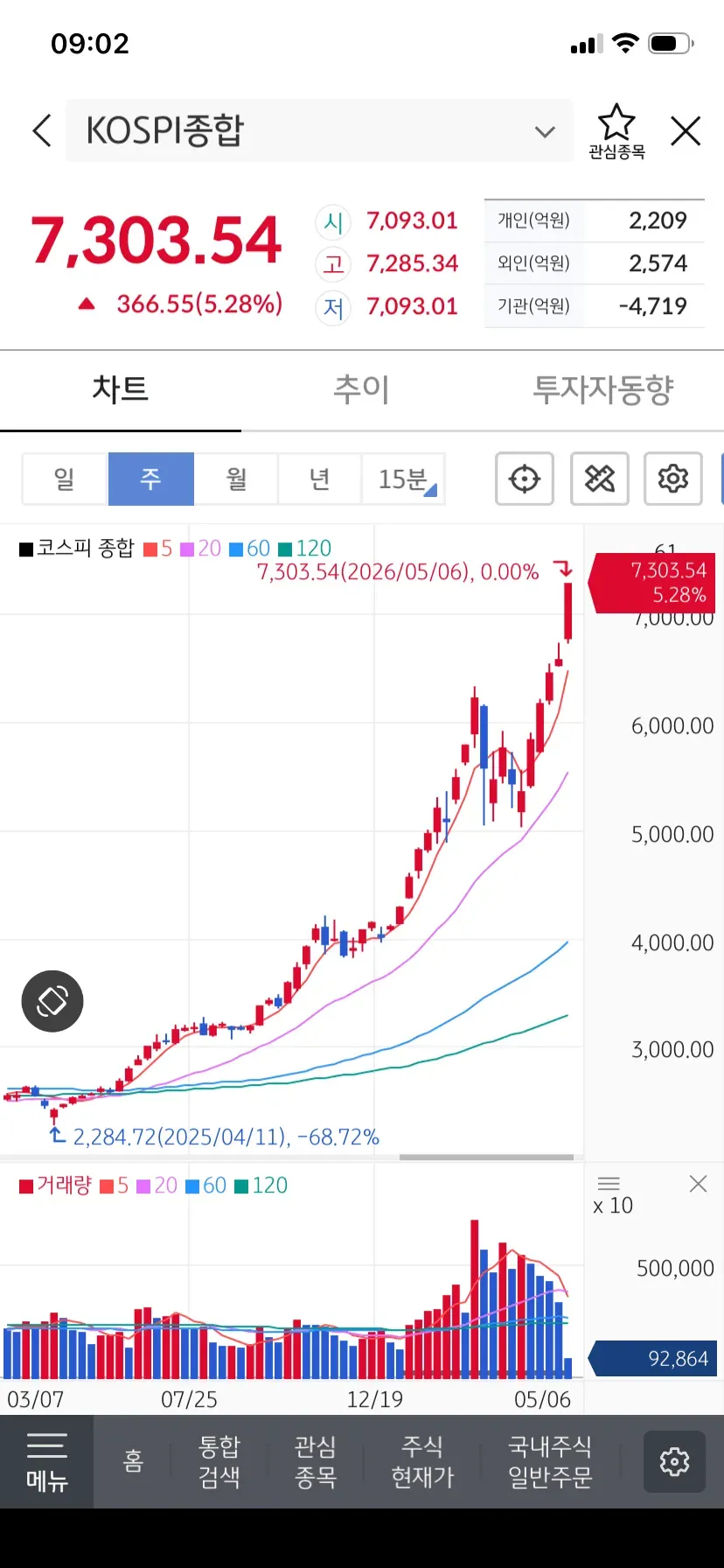Open bottom bar settings gear
The width and height of the screenshot is (724, 1568).
[674, 1461]
